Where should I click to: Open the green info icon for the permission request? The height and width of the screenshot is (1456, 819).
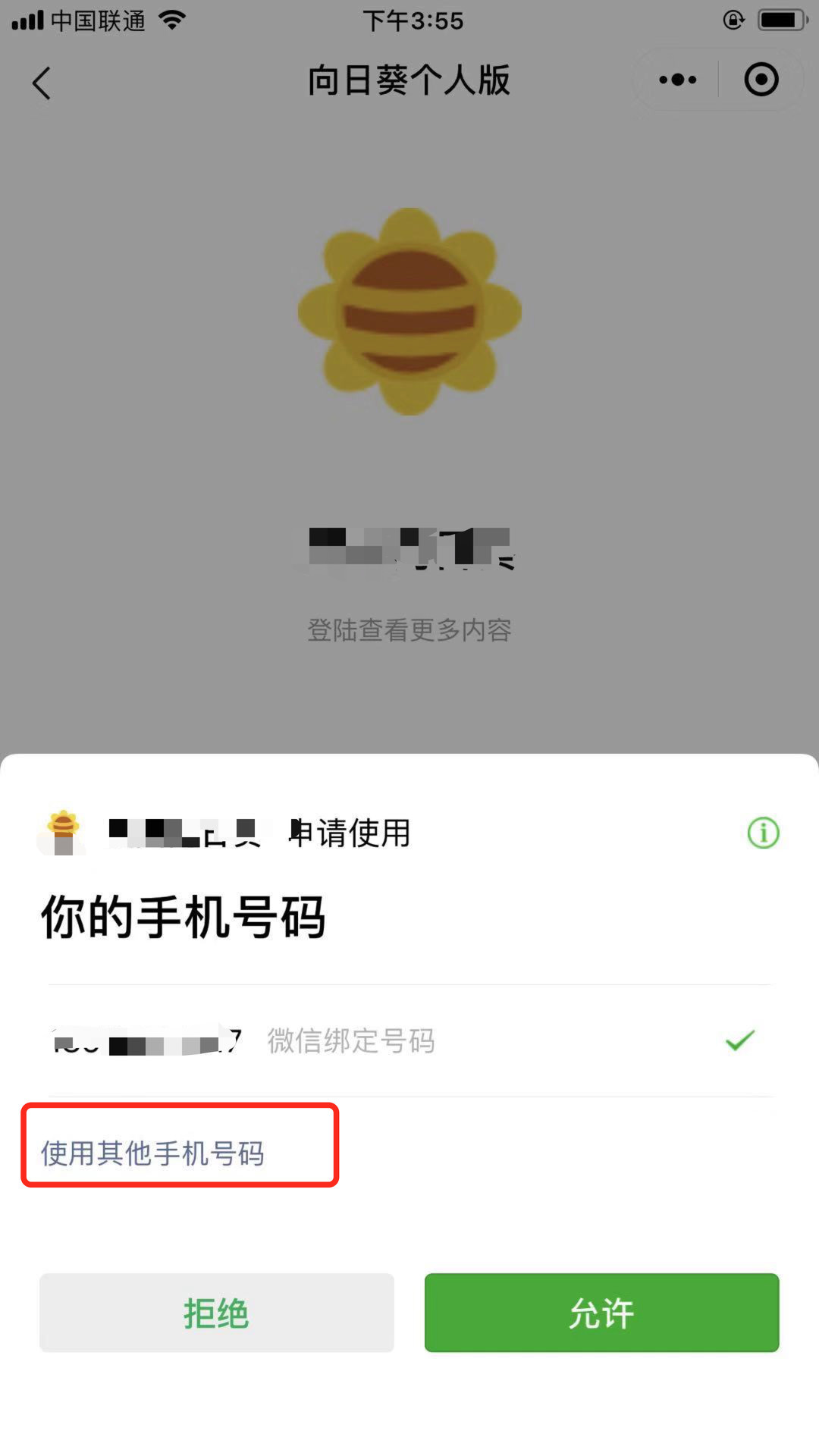(763, 833)
